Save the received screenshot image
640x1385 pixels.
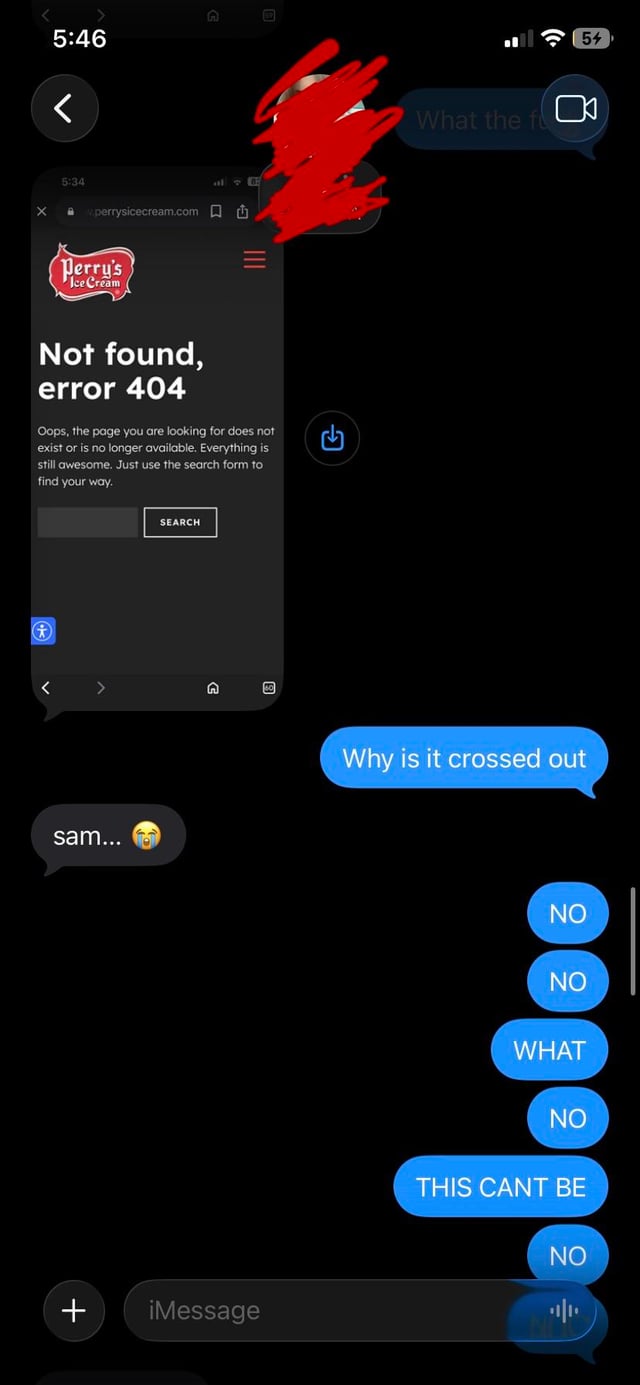pyautogui.click(x=332, y=438)
